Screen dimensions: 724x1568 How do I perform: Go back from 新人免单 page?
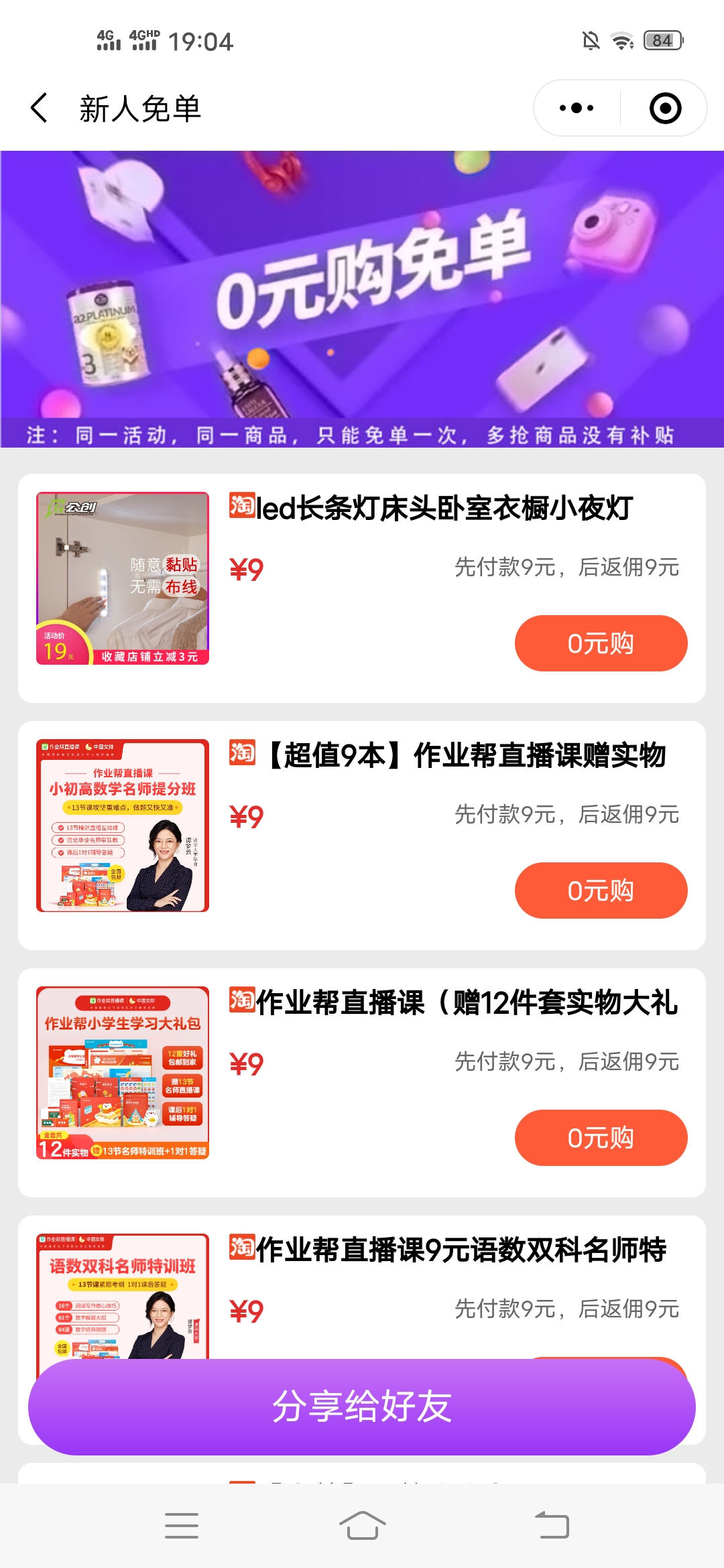pyautogui.click(x=39, y=108)
